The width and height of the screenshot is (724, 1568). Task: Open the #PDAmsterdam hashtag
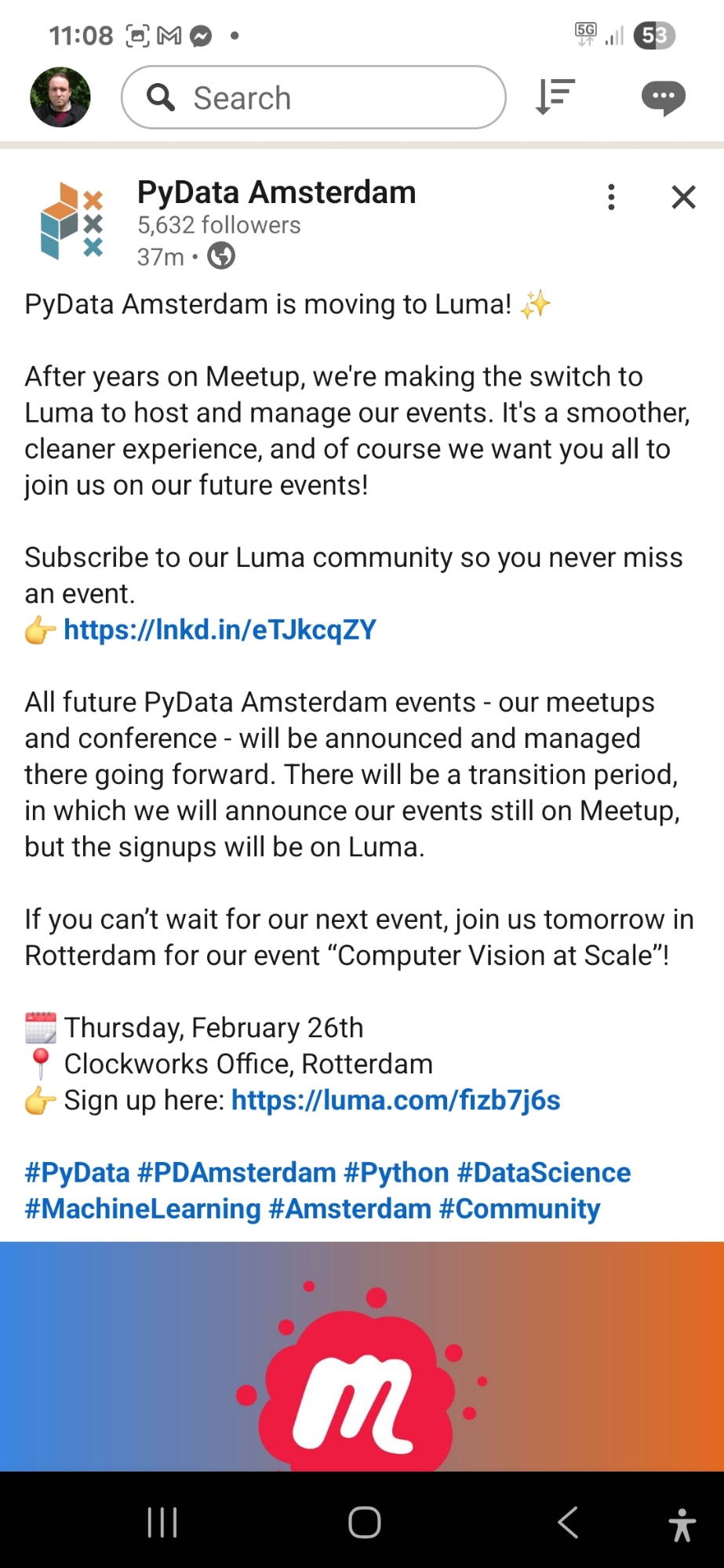[x=236, y=1172]
